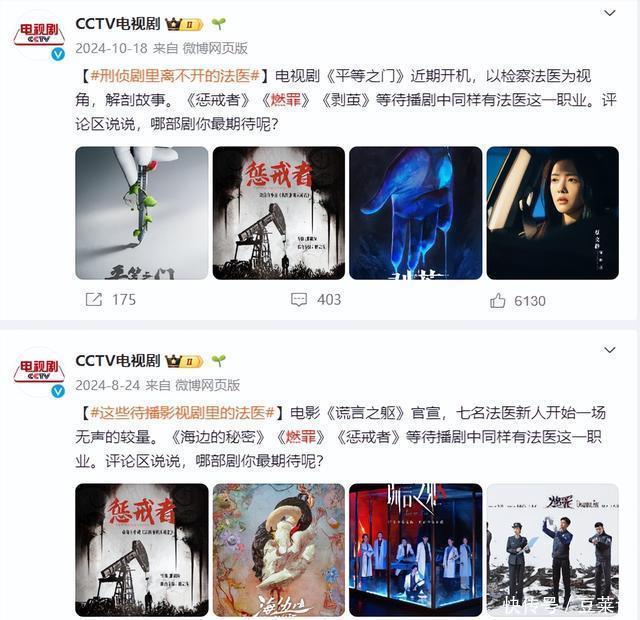
Task: View the woman in car image
Action: pyautogui.click(x=552, y=212)
